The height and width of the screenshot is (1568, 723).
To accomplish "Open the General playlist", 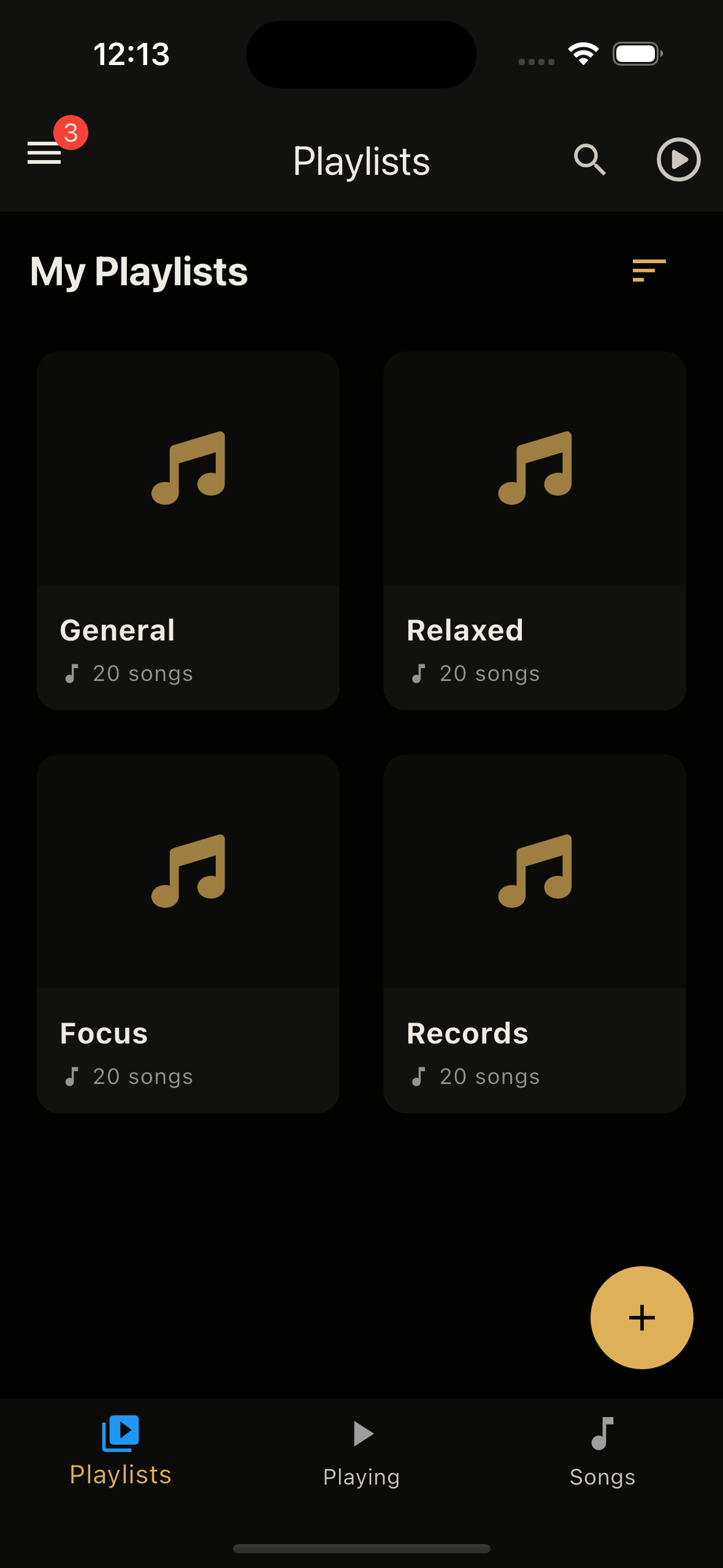I will click(188, 531).
